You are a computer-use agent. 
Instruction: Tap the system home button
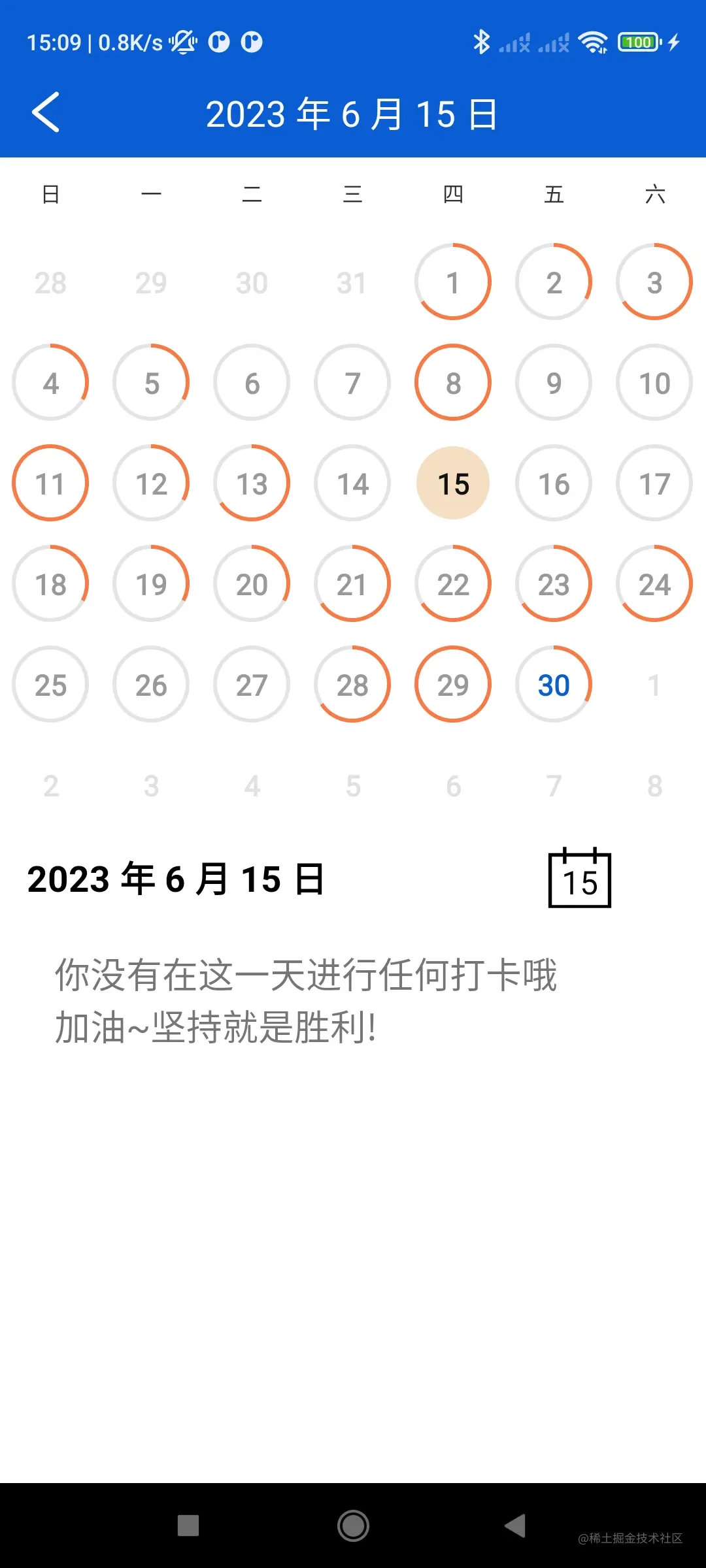click(353, 1526)
